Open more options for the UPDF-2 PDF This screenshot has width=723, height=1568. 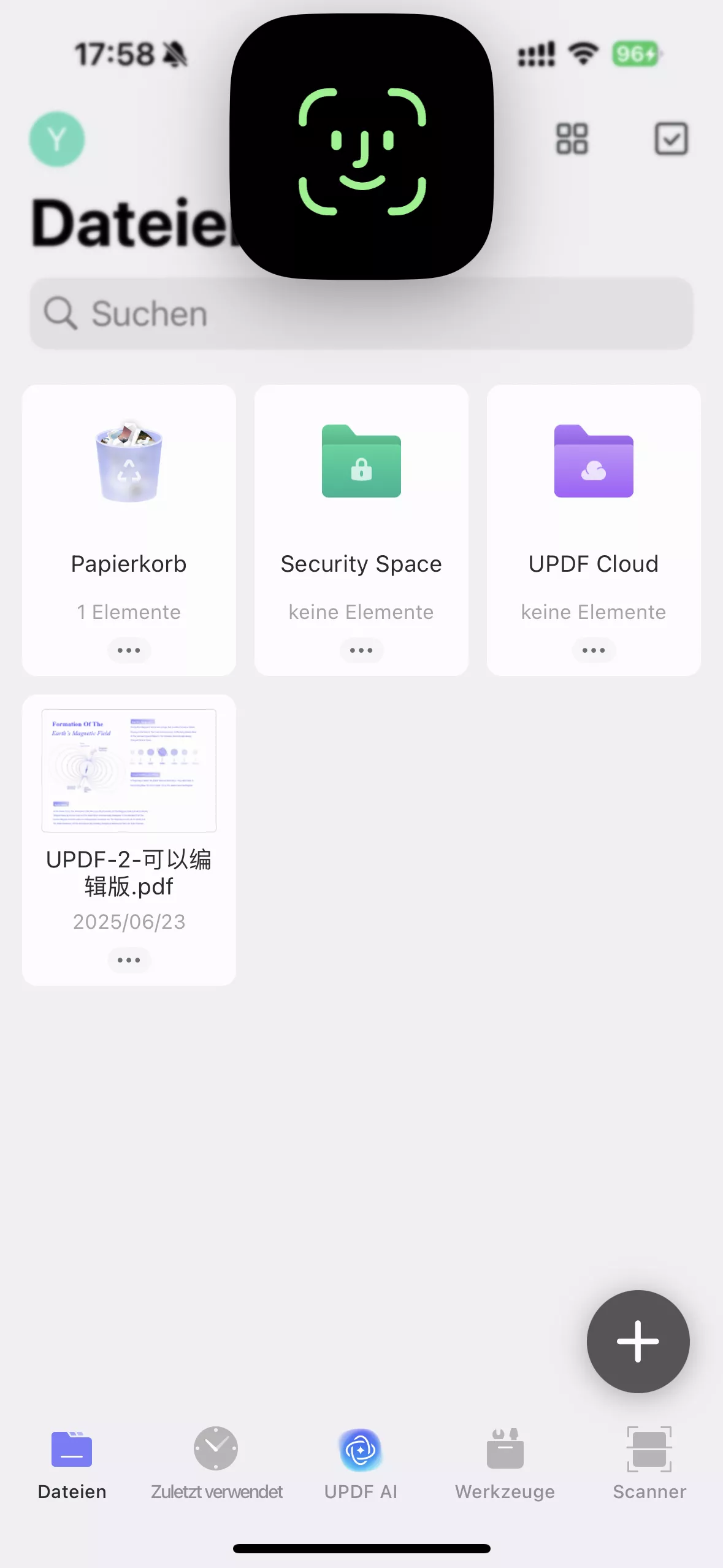click(128, 960)
